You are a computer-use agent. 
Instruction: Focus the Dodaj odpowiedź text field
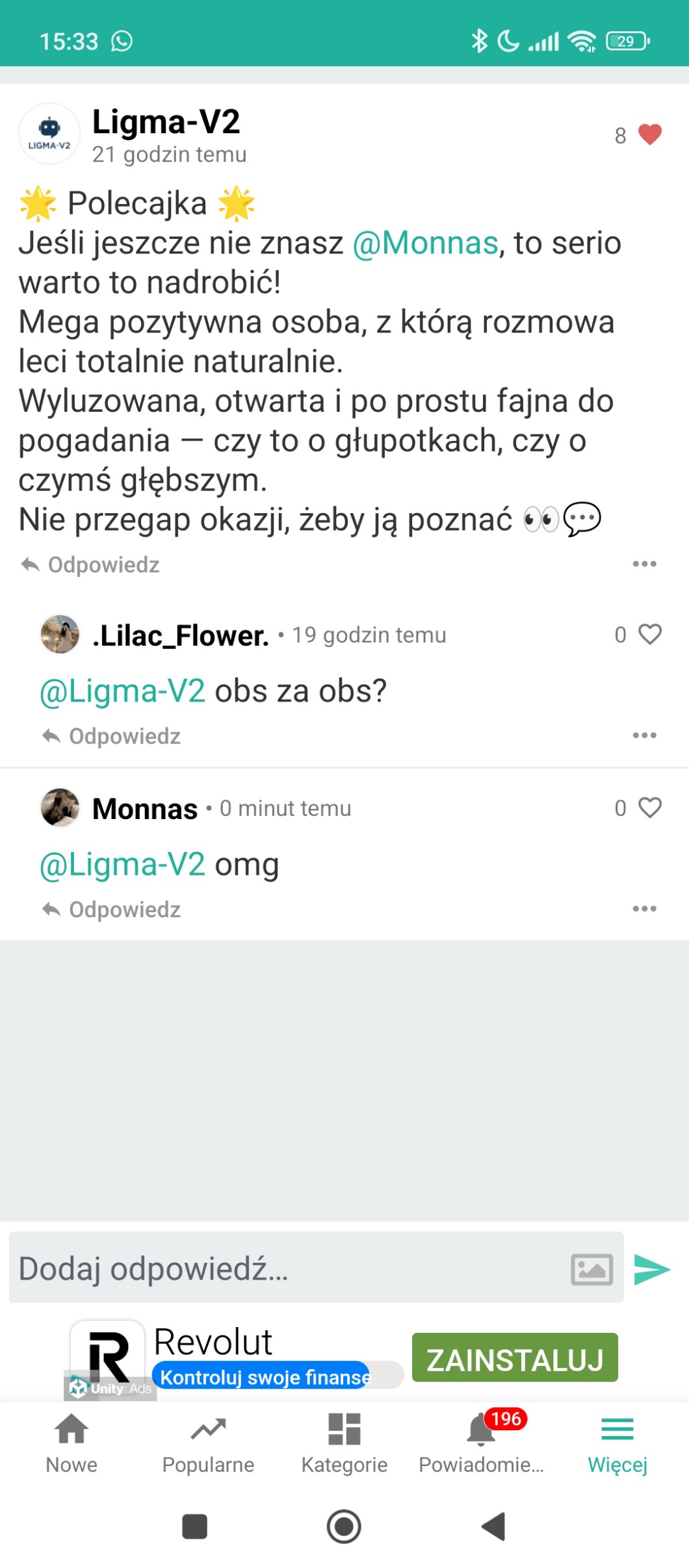[x=286, y=1269]
